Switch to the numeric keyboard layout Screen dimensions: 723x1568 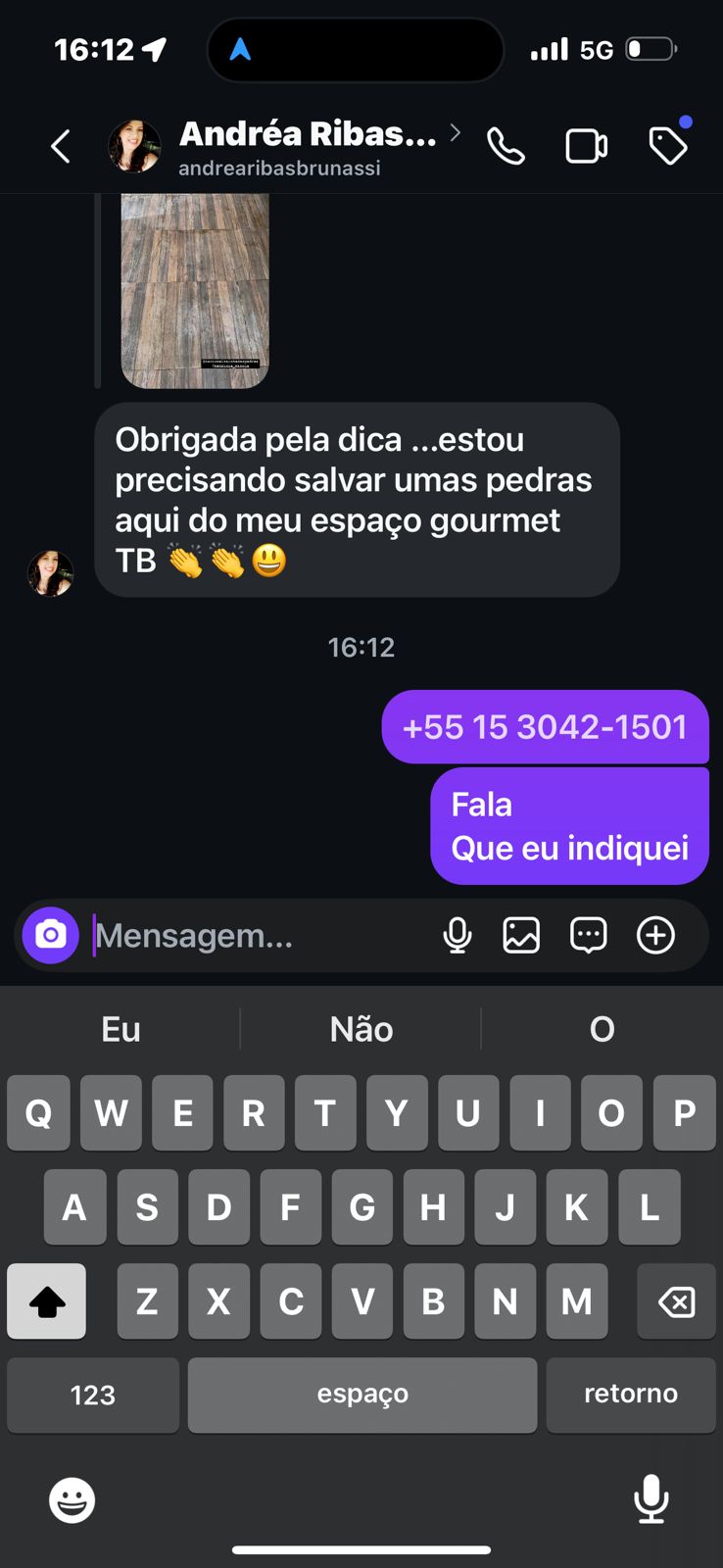click(92, 1394)
